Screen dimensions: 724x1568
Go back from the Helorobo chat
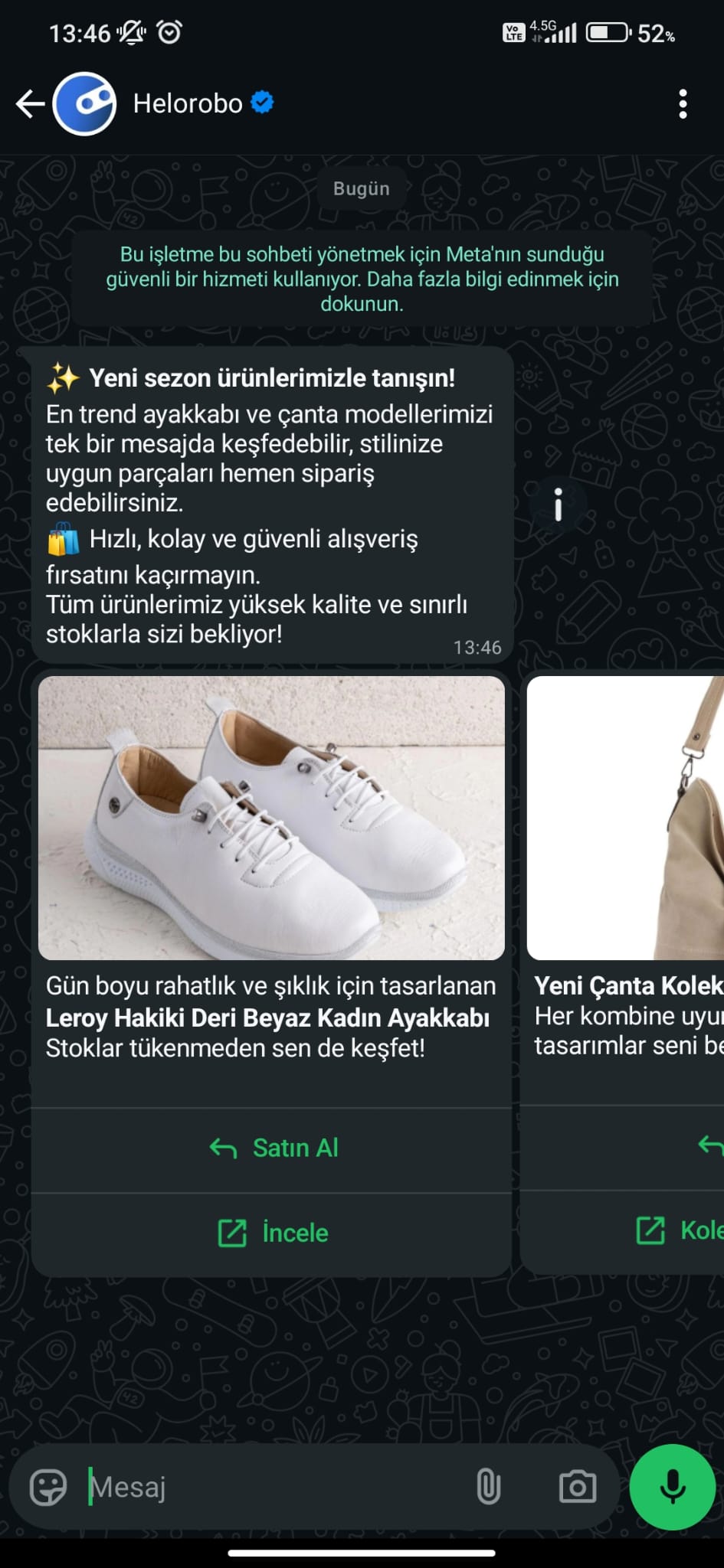click(x=29, y=104)
